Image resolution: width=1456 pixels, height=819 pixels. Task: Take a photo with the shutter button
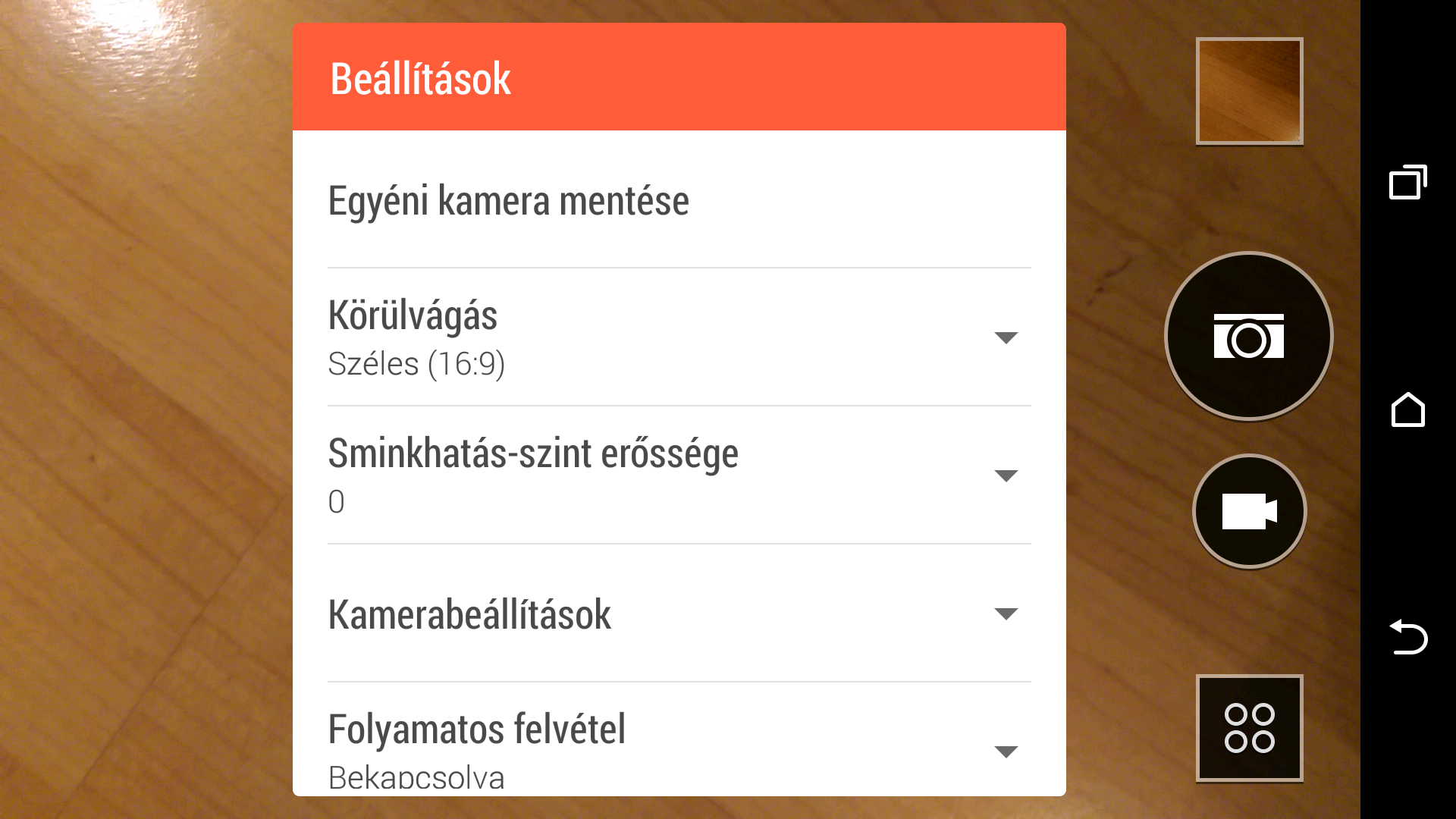(1249, 336)
